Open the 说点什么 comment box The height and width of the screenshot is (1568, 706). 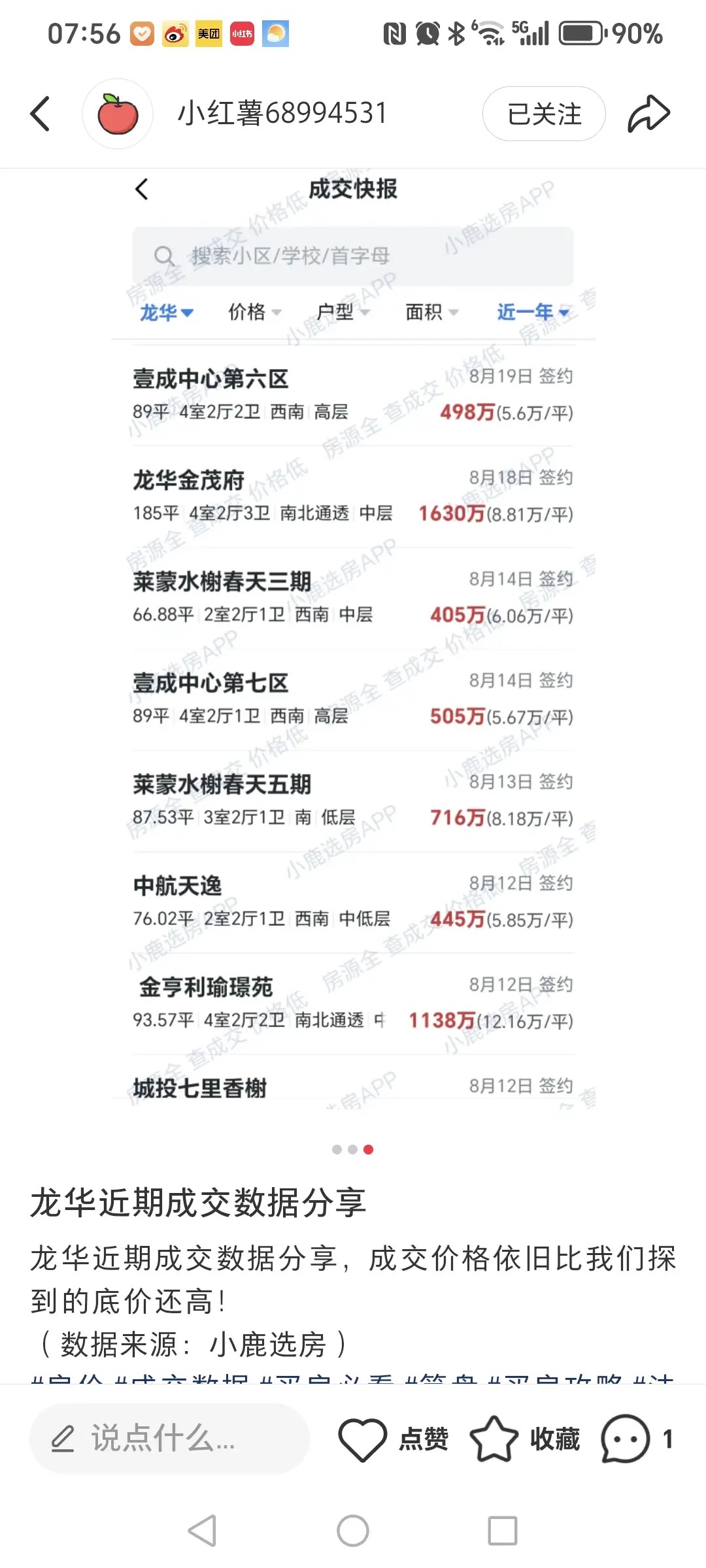click(x=169, y=1439)
